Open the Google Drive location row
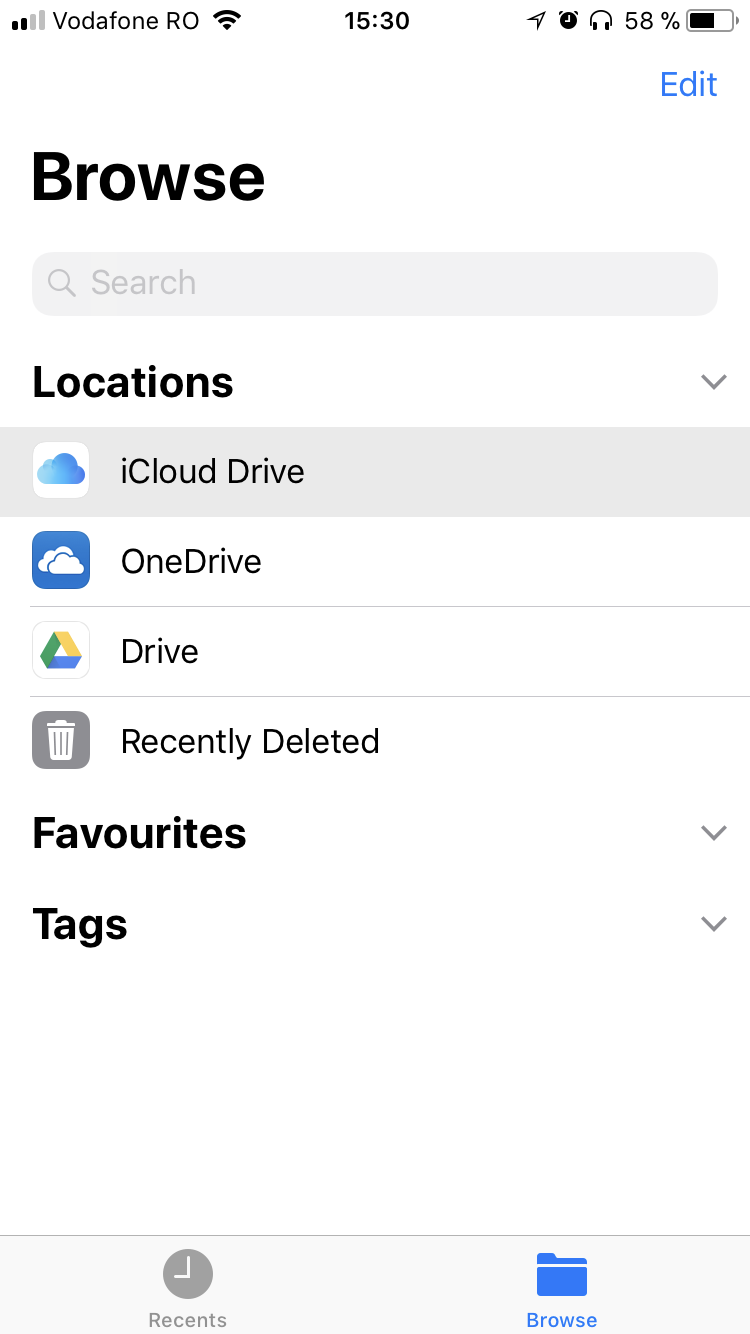Screen dimensions: 750x1334 click(x=375, y=651)
